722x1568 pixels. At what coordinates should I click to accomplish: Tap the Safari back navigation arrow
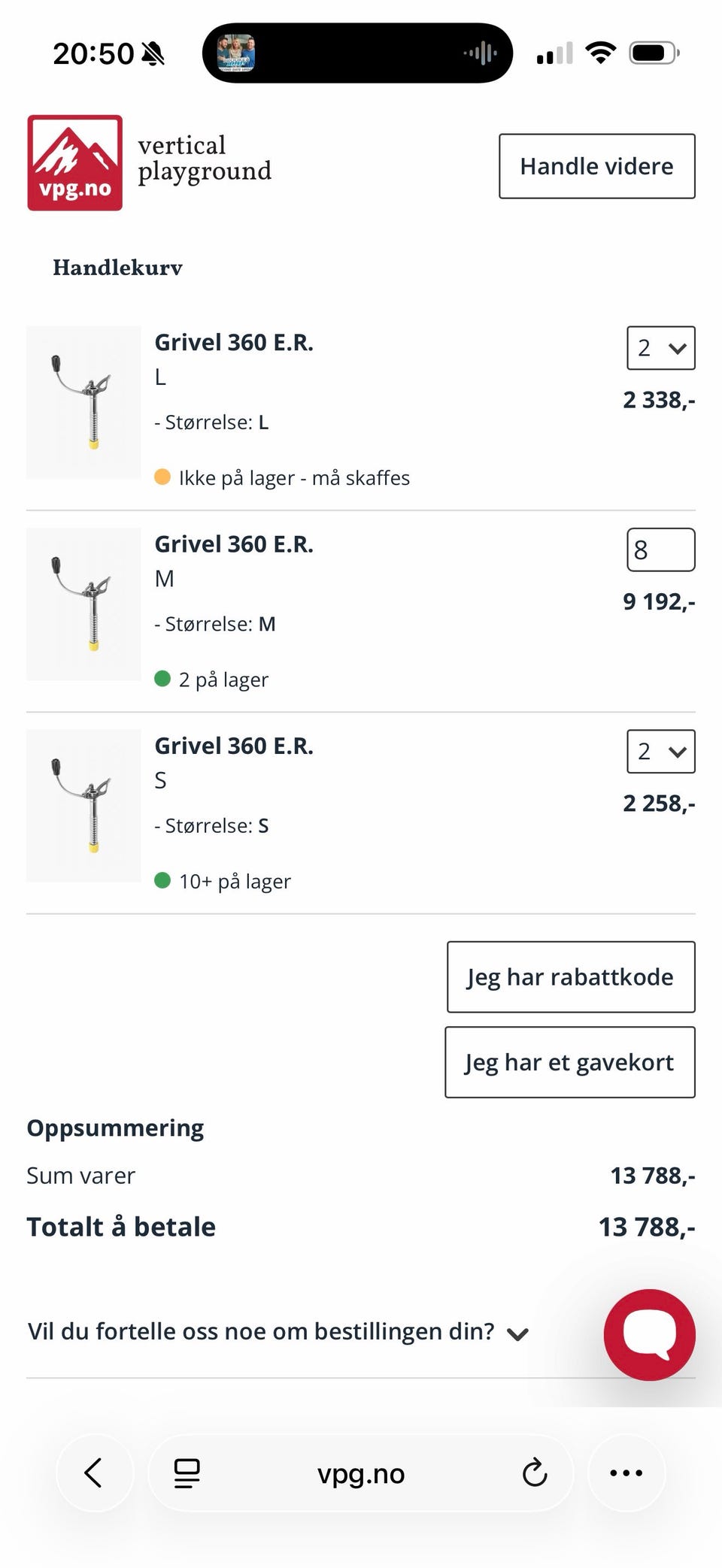(x=95, y=1473)
